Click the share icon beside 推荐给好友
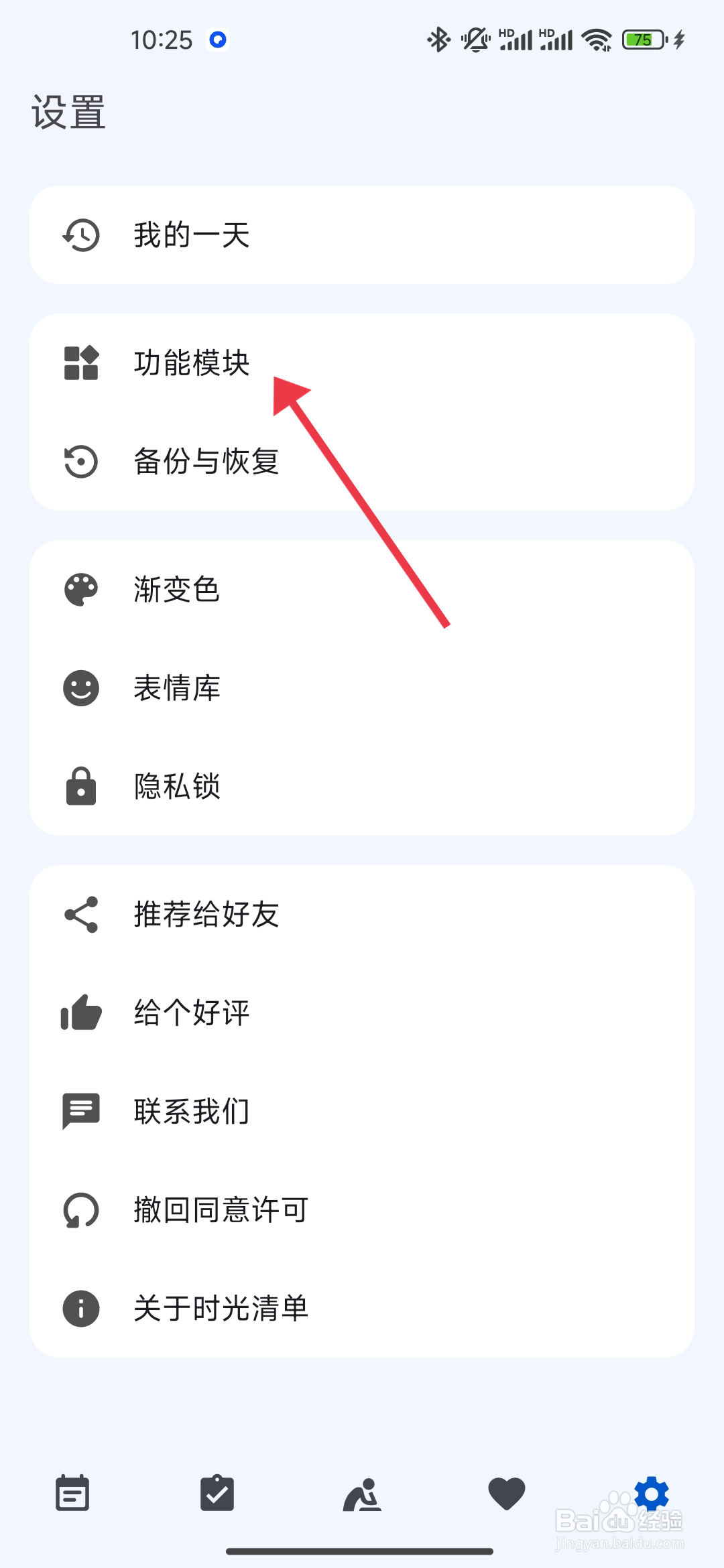 [x=80, y=915]
